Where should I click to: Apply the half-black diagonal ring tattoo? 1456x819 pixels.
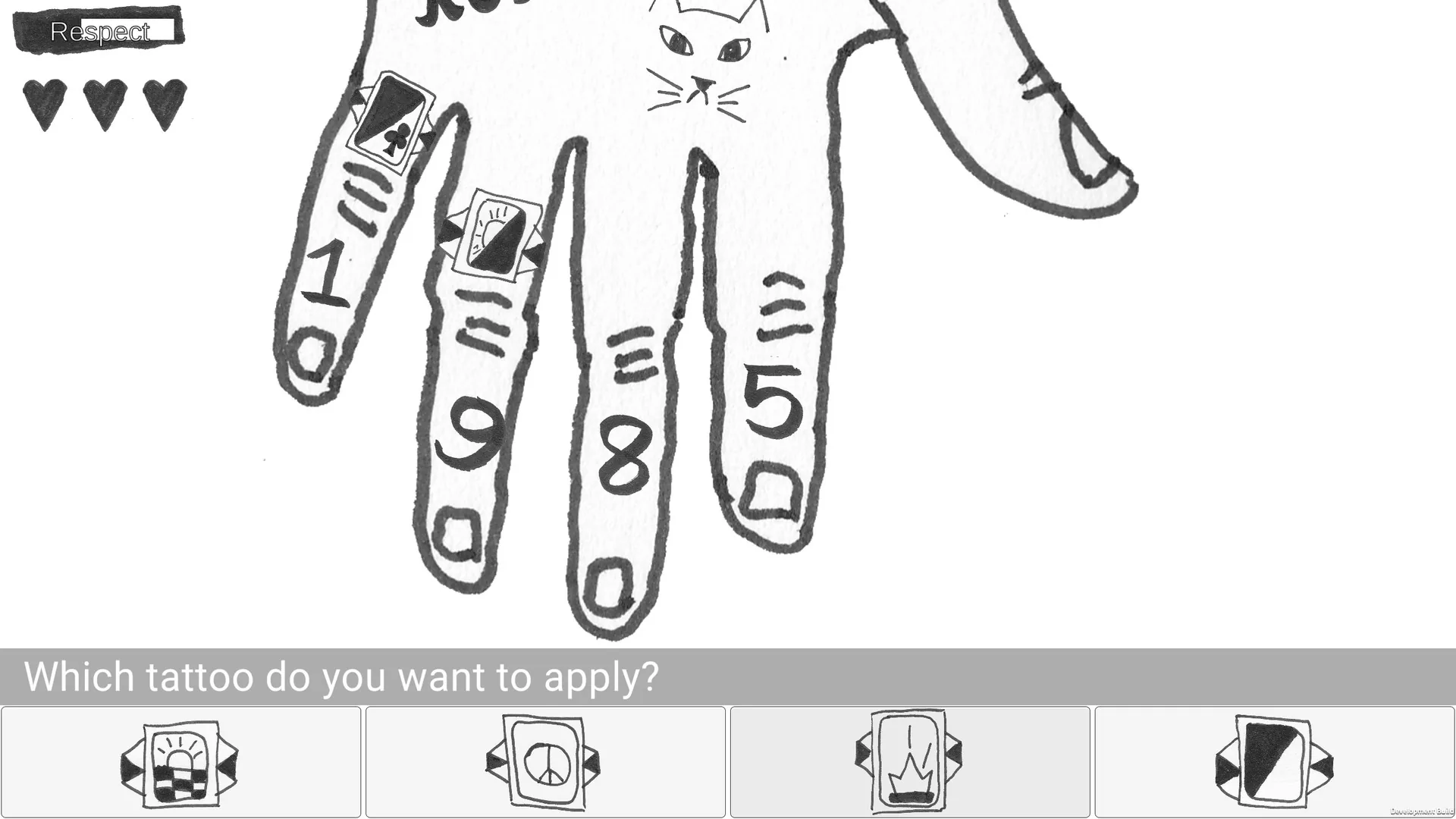[1275, 762]
